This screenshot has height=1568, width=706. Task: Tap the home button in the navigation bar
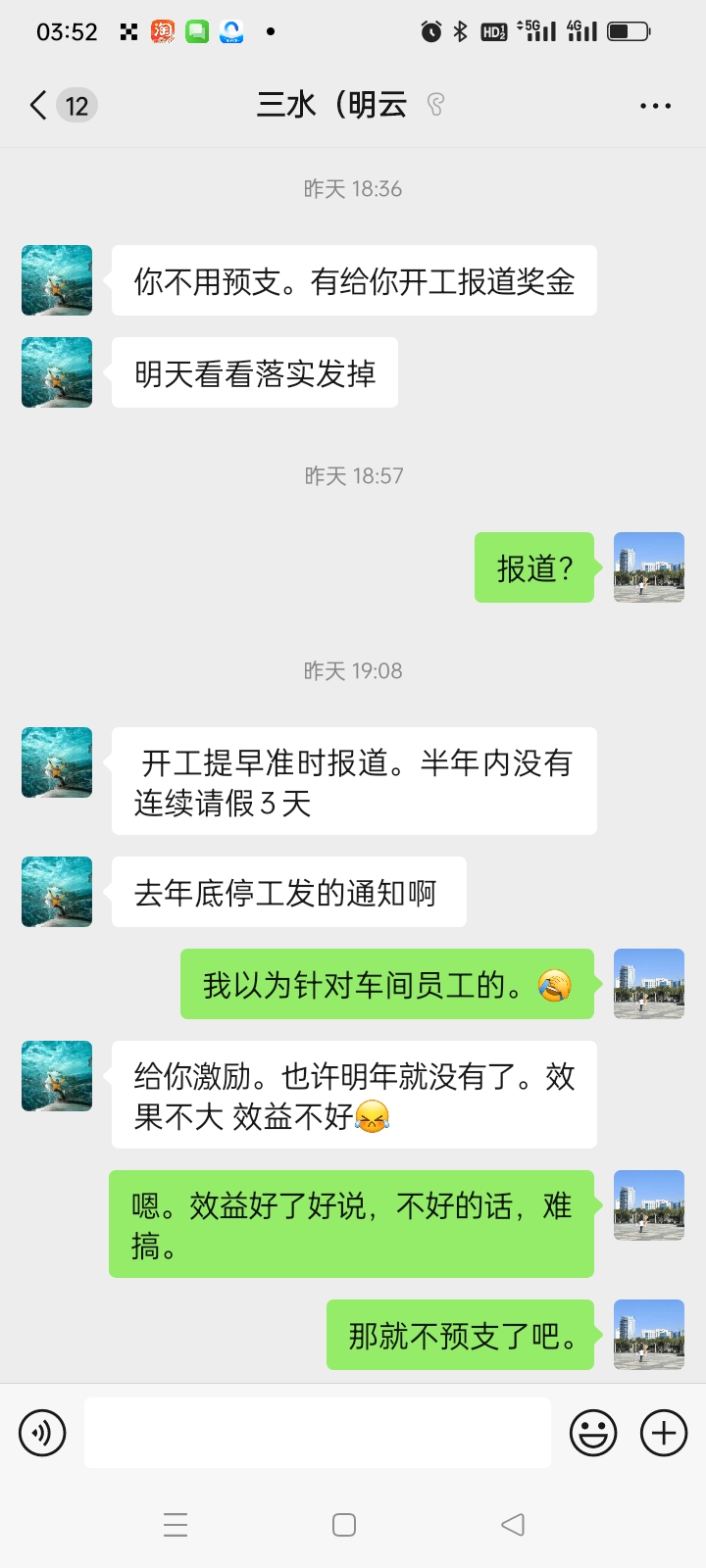[x=342, y=1525]
